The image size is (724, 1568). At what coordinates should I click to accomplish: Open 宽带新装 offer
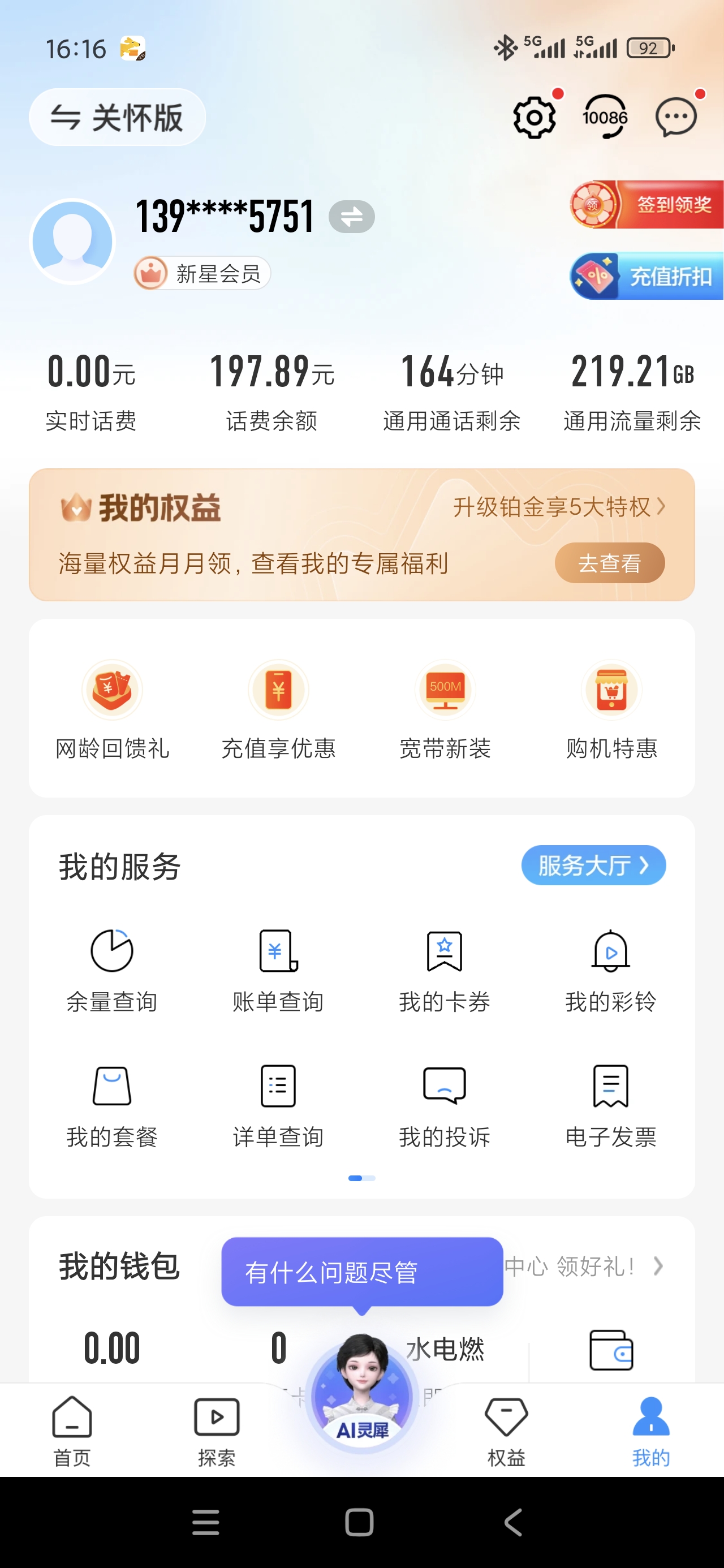tap(445, 710)
